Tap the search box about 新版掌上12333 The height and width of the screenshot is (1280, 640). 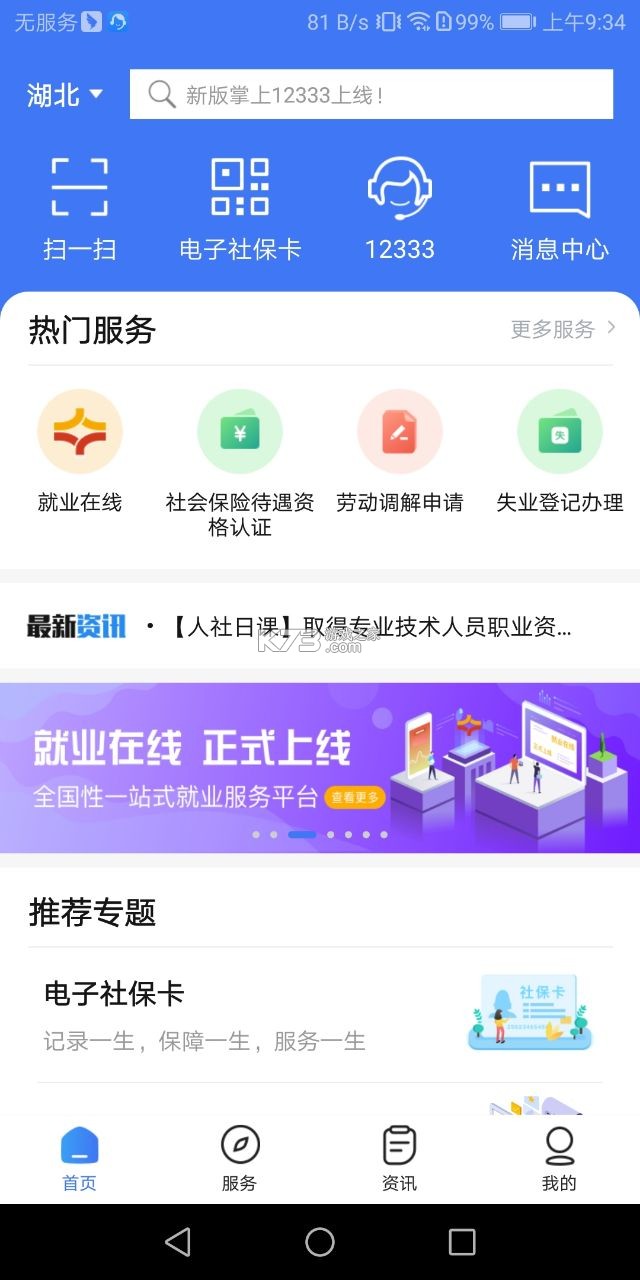[371, 94]
